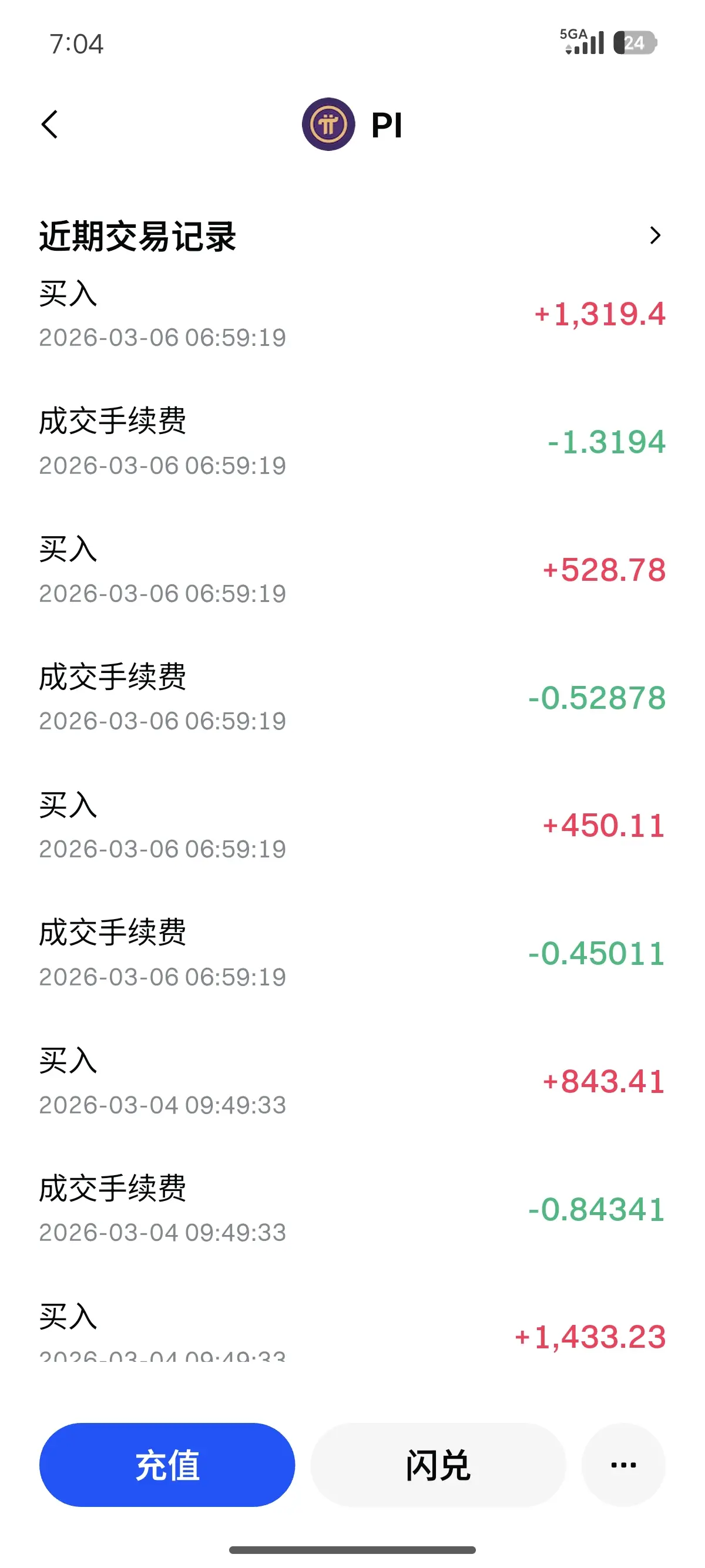705x1568 pixels.
Task: Open all recent transaction records via the chevron
Action: tap(654, 235)
